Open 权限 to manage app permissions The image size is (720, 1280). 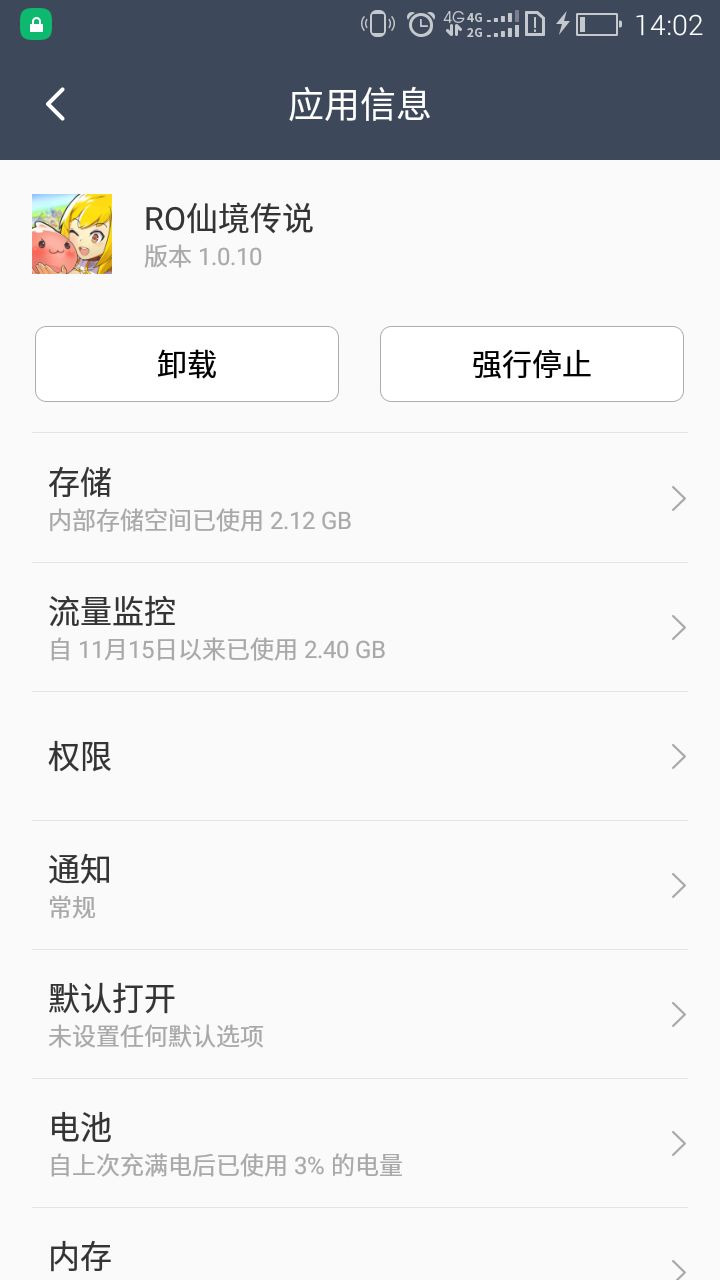[360, 757]
